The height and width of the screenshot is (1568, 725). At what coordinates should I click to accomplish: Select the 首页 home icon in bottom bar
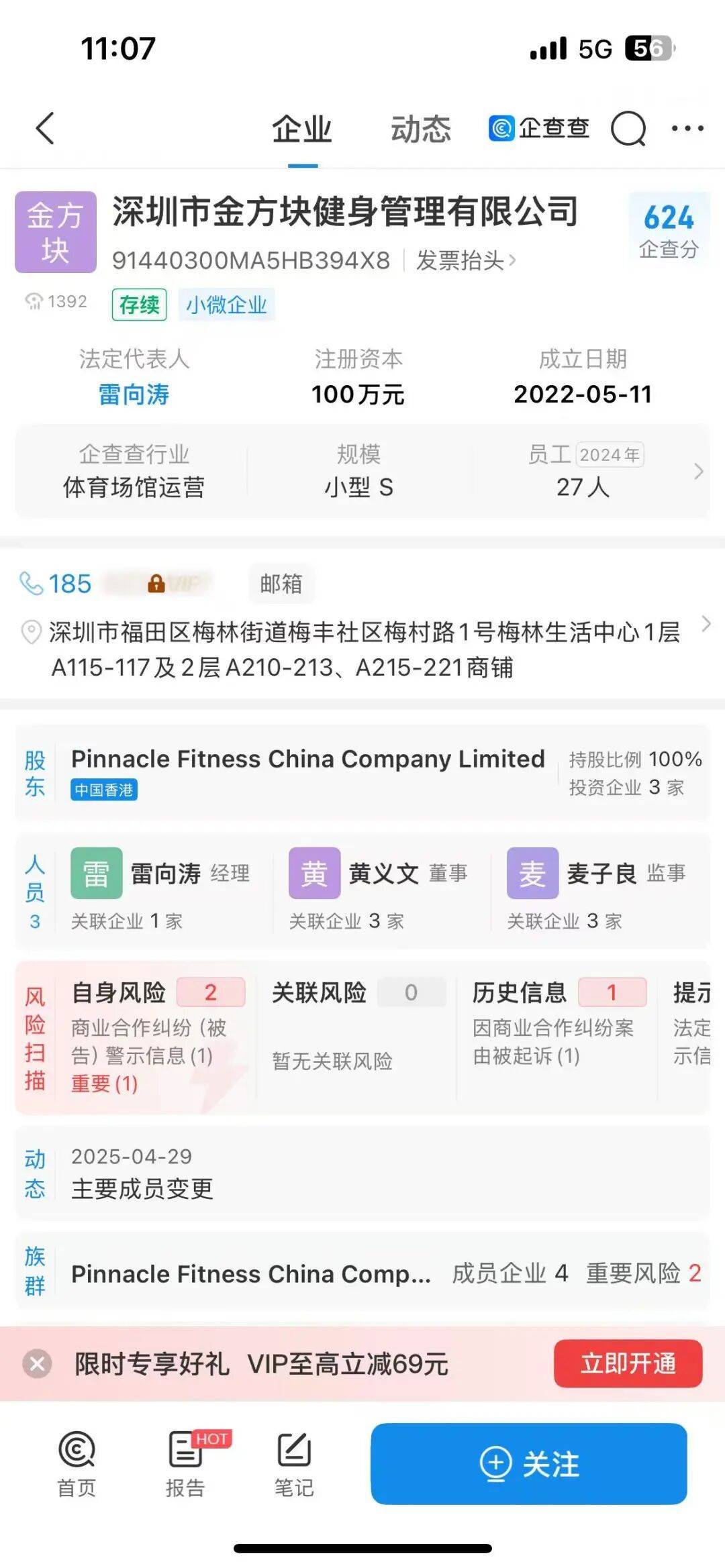click(75, 1463)
